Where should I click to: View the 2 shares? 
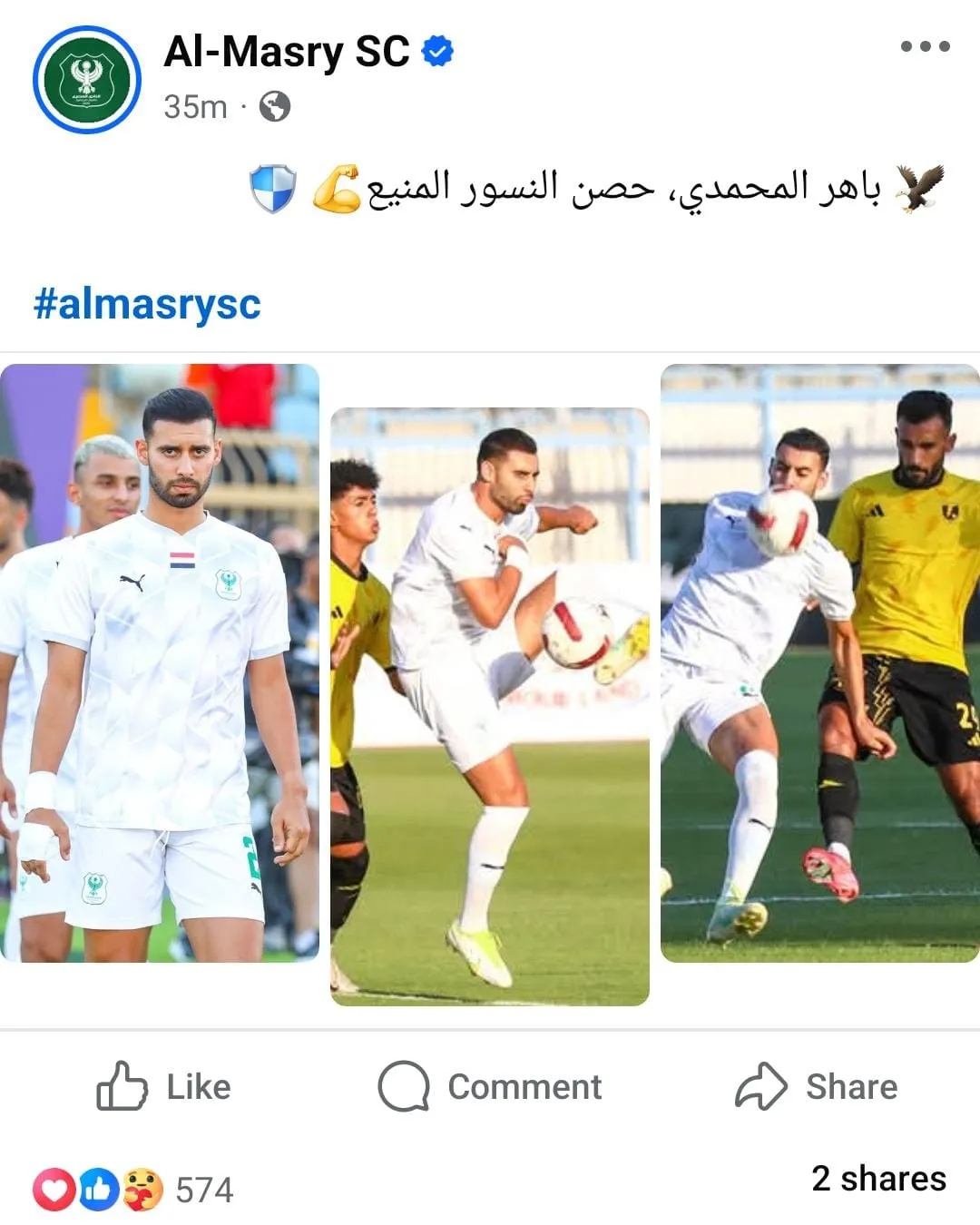(x=877, y=1178)
